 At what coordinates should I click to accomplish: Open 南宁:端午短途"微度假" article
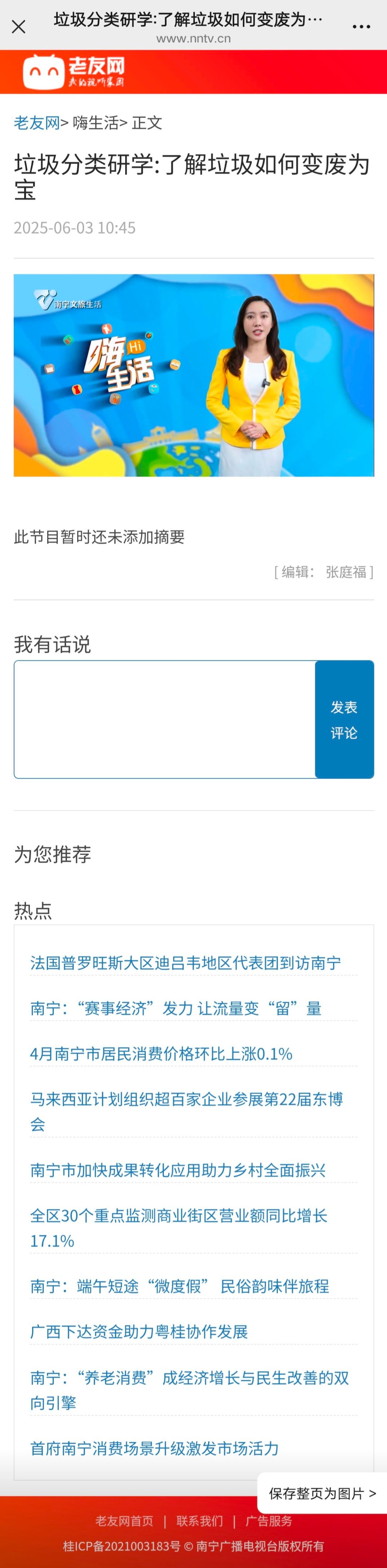point(180,1286)
